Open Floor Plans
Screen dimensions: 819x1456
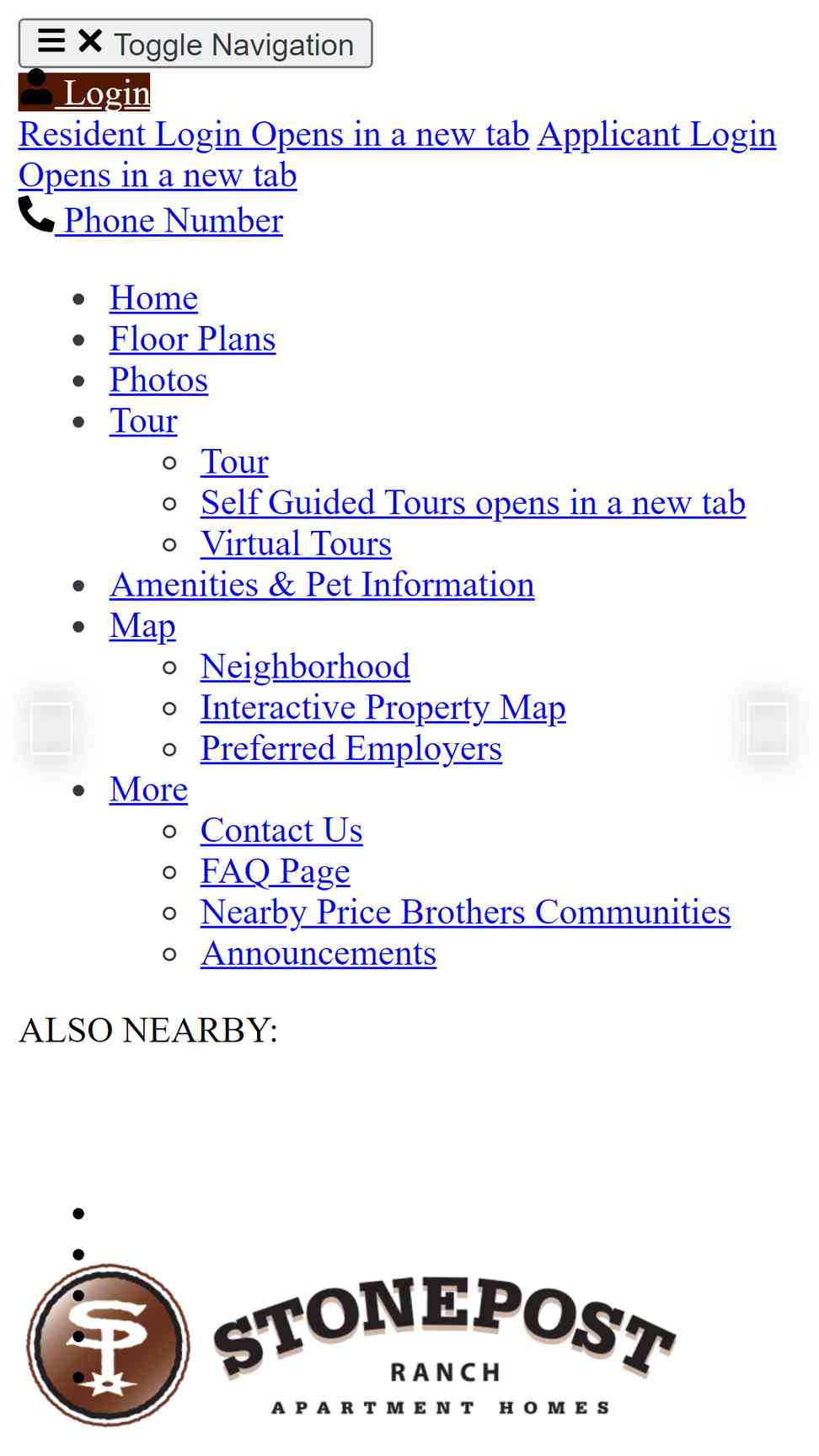point(192,339)
